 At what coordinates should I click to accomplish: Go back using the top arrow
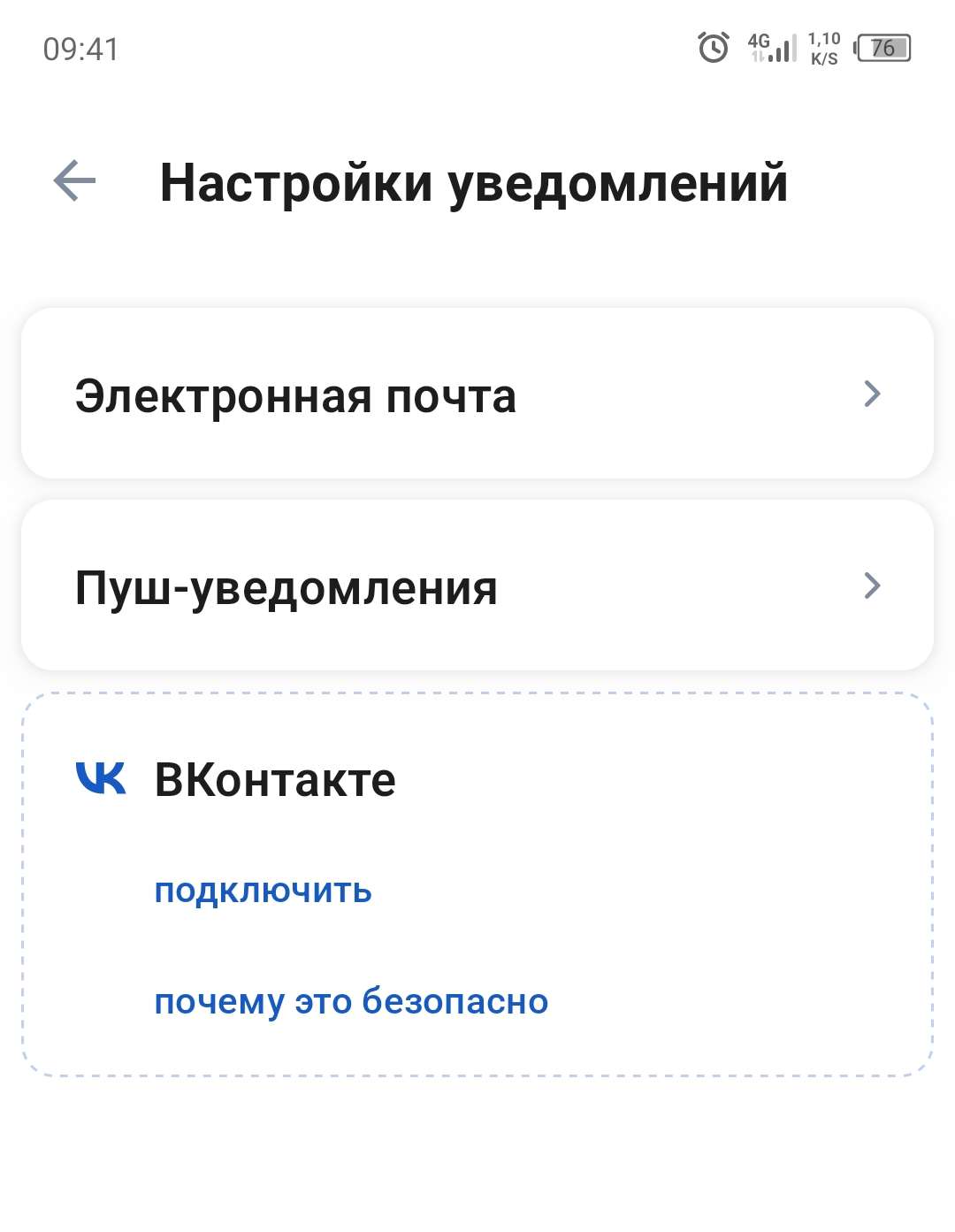[75, 181]
